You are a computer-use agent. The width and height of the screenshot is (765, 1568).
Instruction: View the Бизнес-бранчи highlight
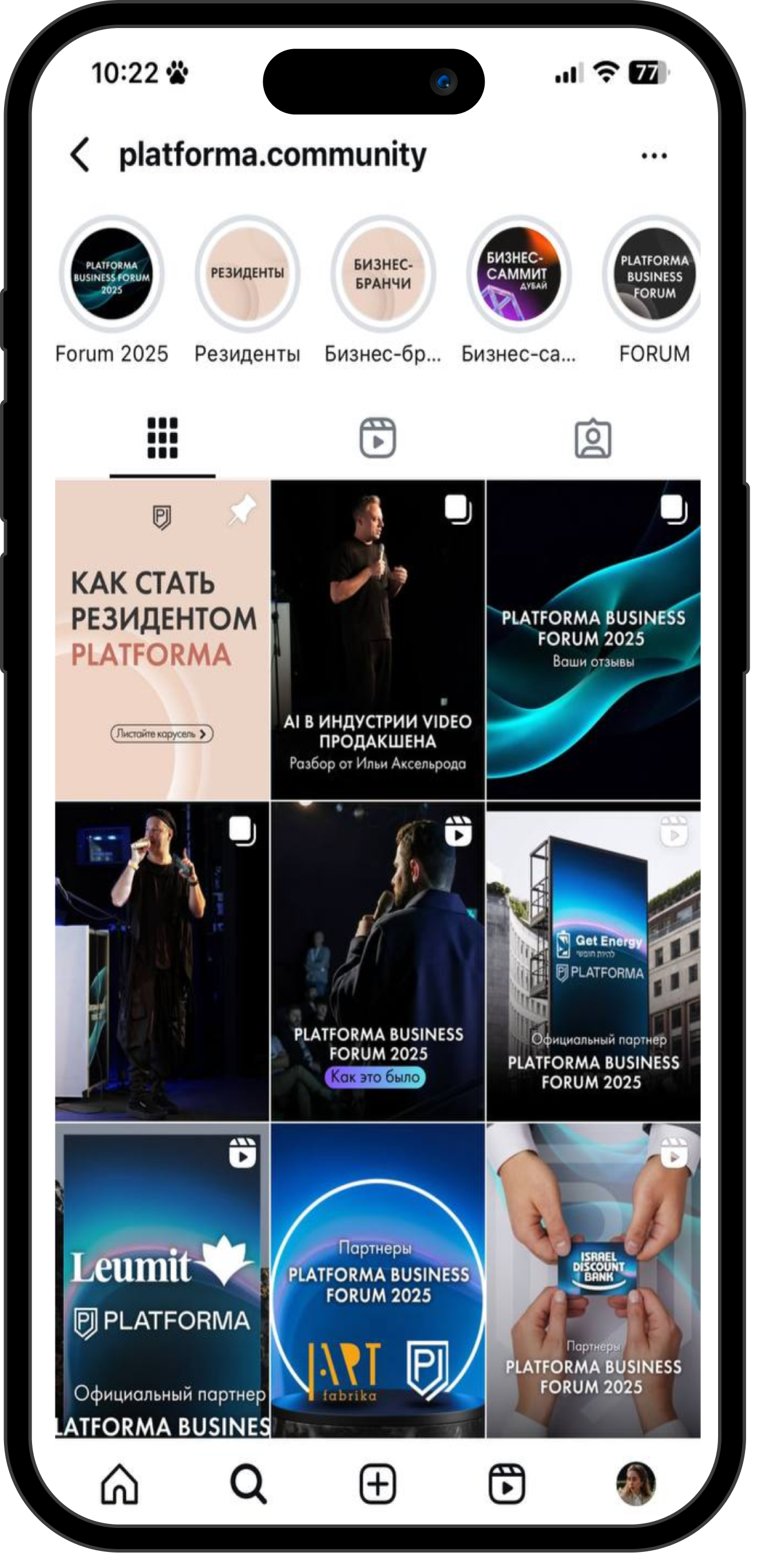click(x=383, y=274)
